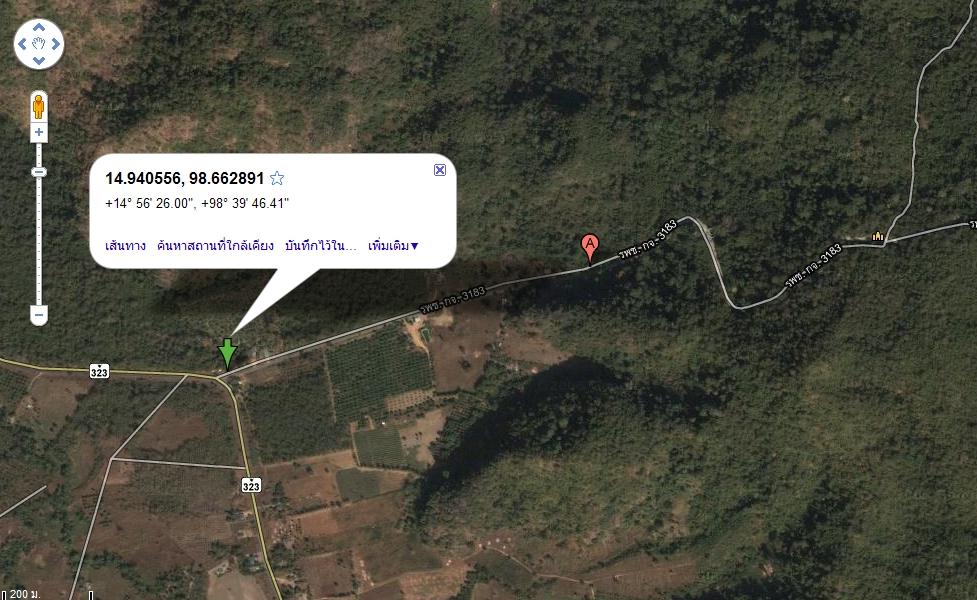Open เส้นทาง directions link

(125, 245)
